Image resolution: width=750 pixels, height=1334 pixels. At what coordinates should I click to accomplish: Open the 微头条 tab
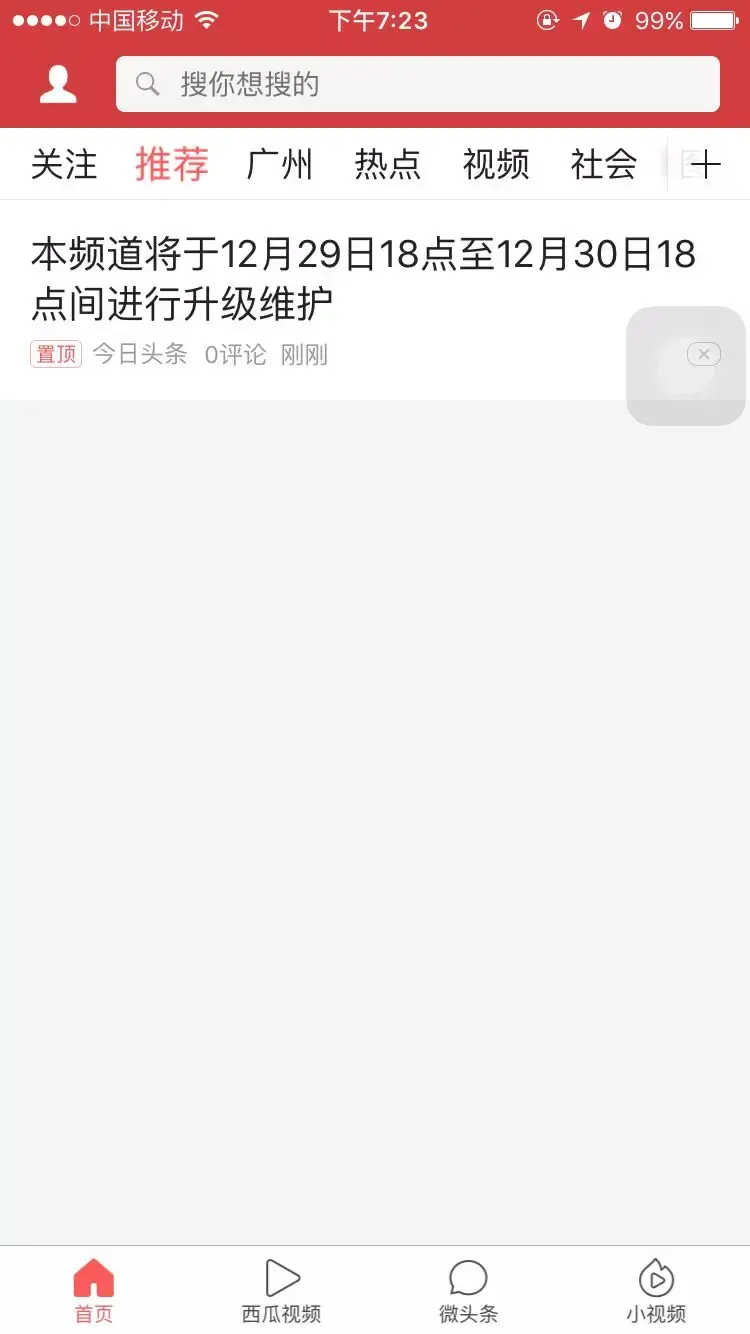468,1291
